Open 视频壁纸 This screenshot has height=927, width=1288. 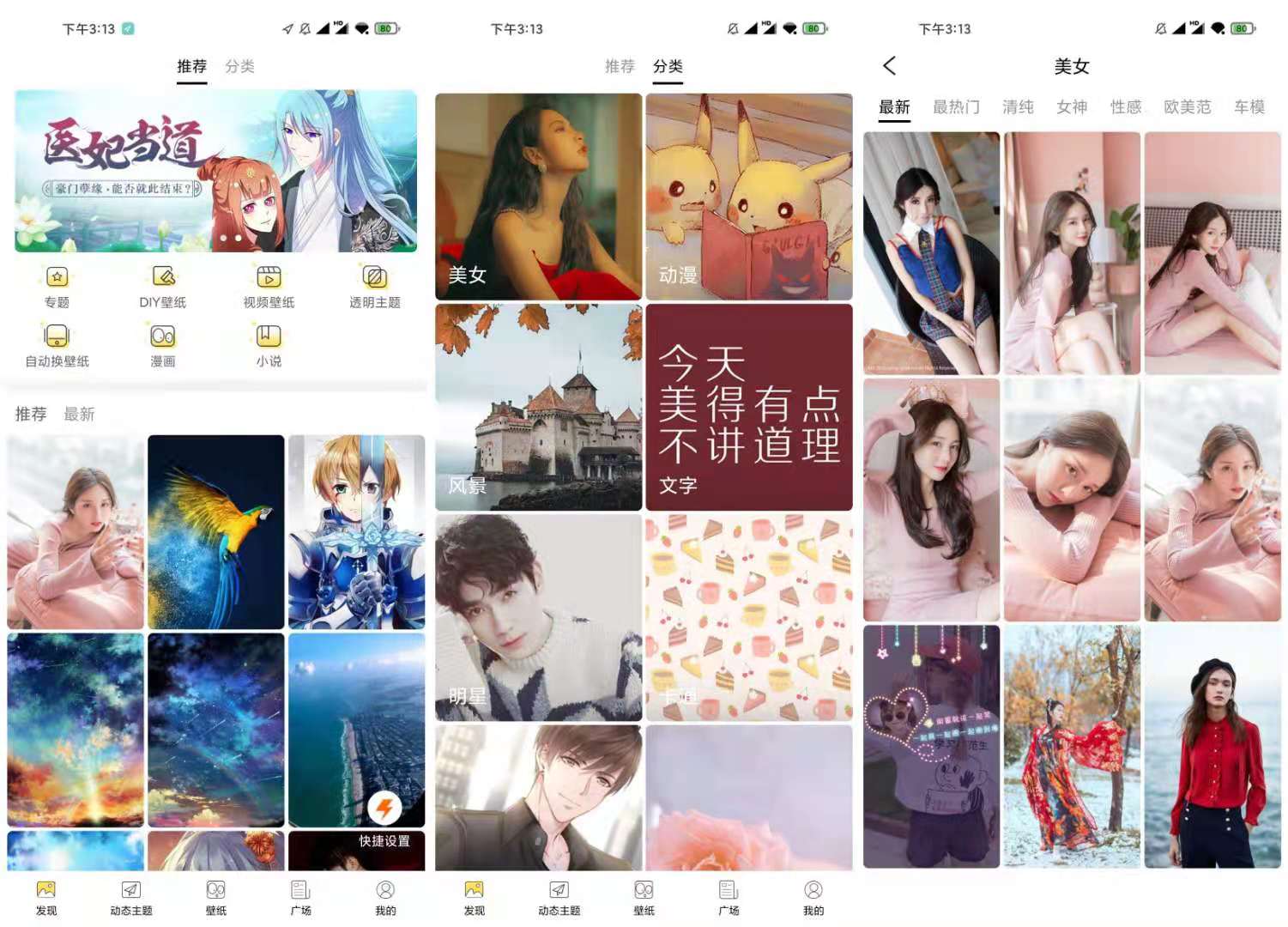click(269, 286)
